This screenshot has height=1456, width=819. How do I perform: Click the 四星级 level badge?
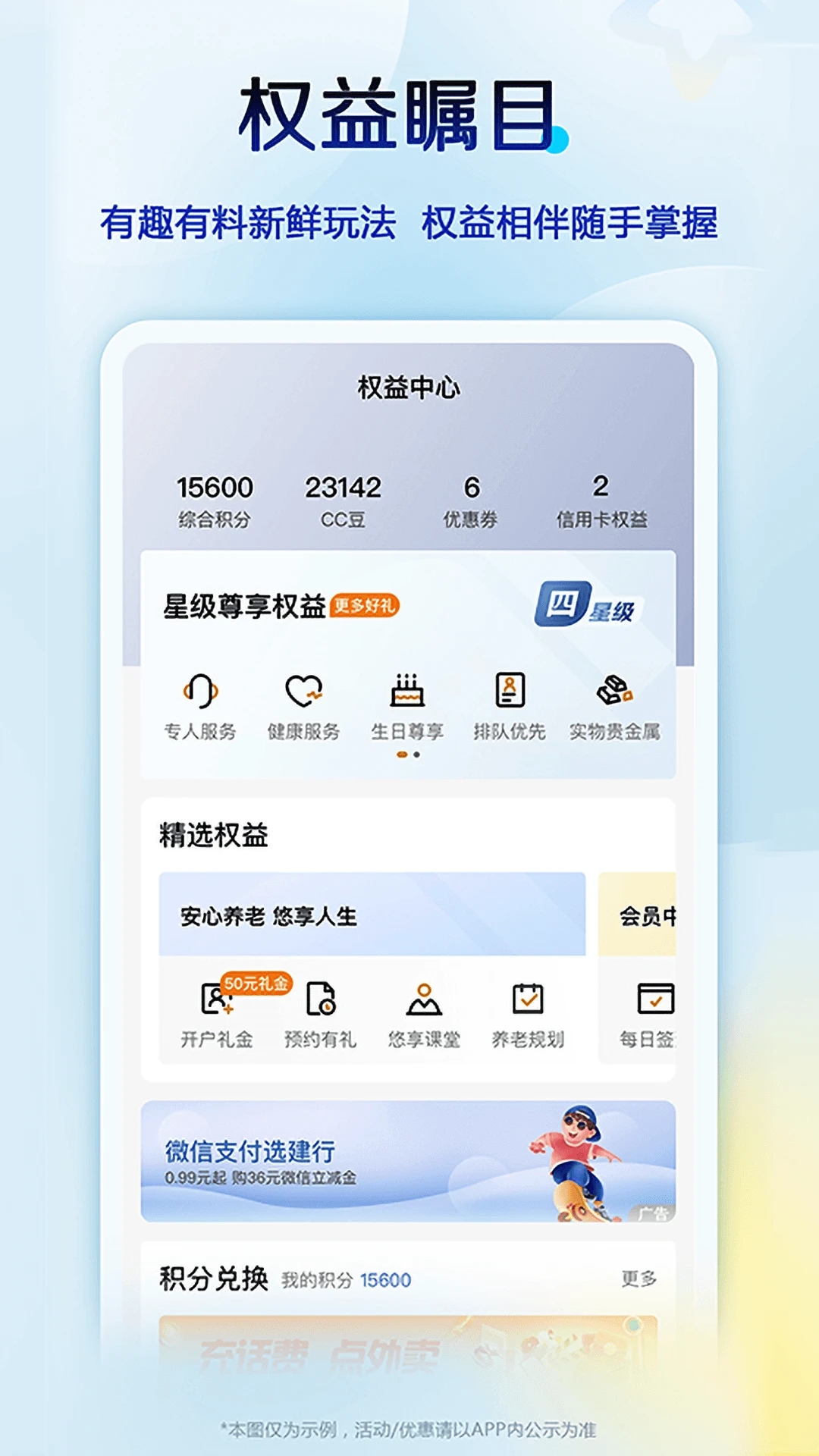(x=588, y=603)
